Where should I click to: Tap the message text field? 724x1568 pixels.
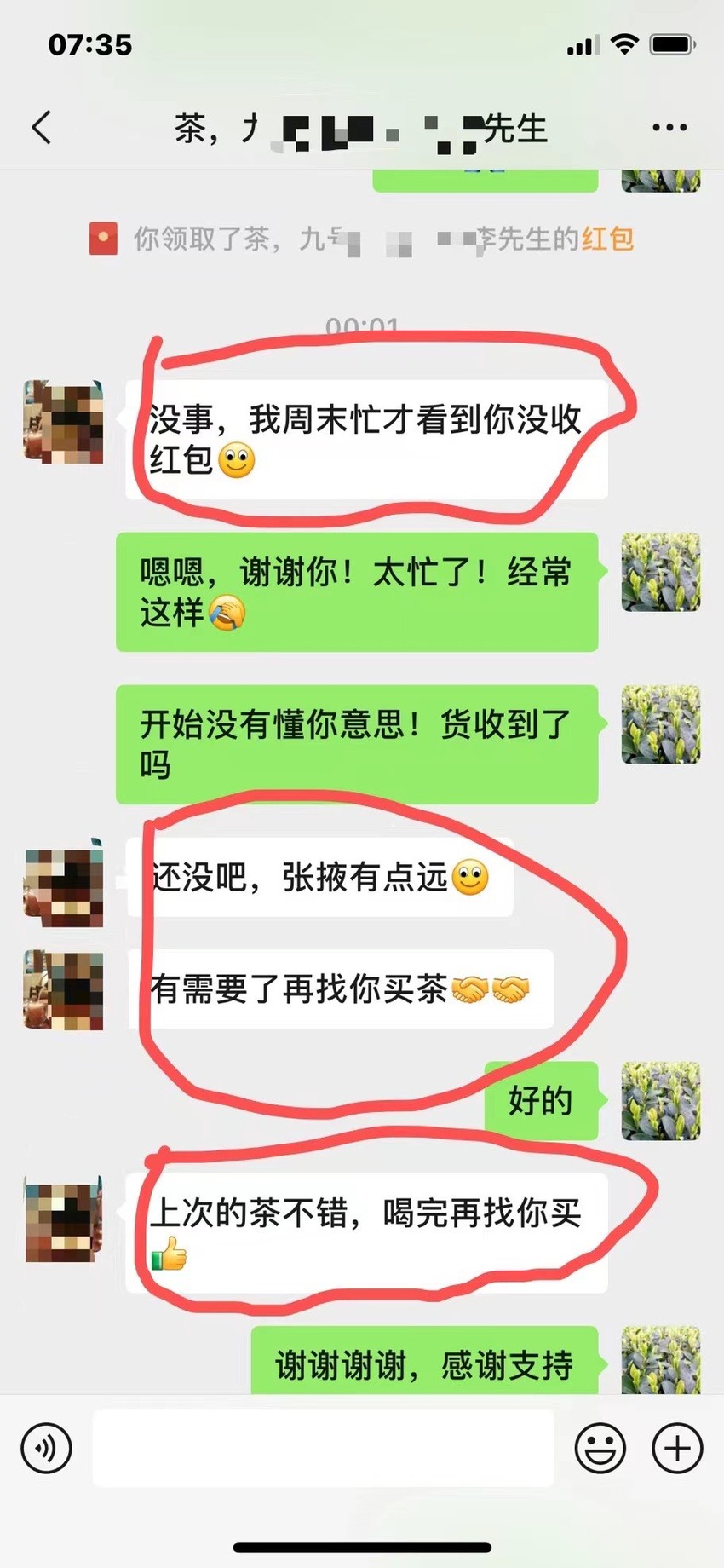pyautogui.click(x=323, y=1448)
